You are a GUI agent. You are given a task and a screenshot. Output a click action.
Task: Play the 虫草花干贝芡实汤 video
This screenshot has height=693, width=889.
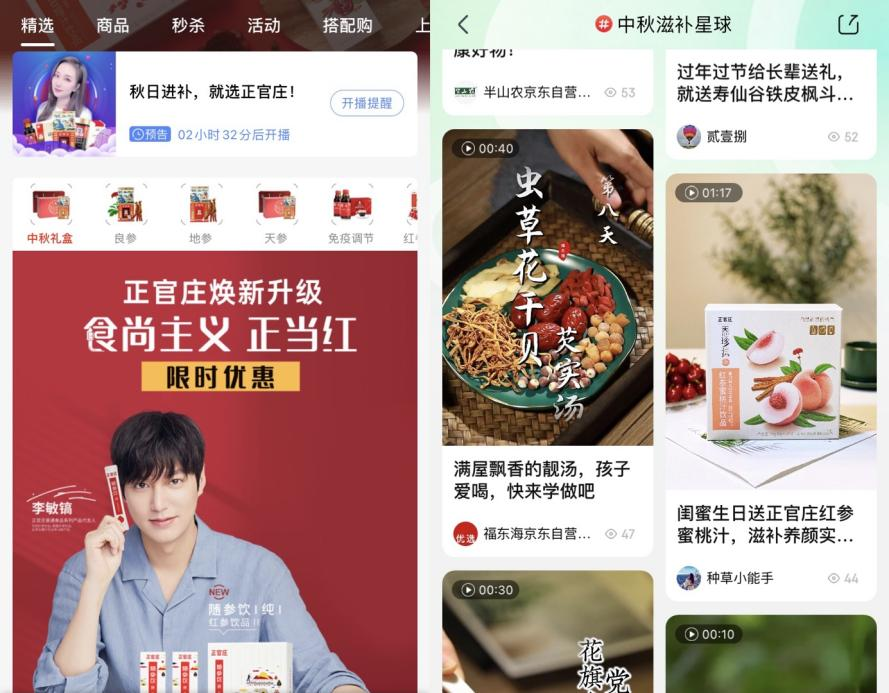547,287
